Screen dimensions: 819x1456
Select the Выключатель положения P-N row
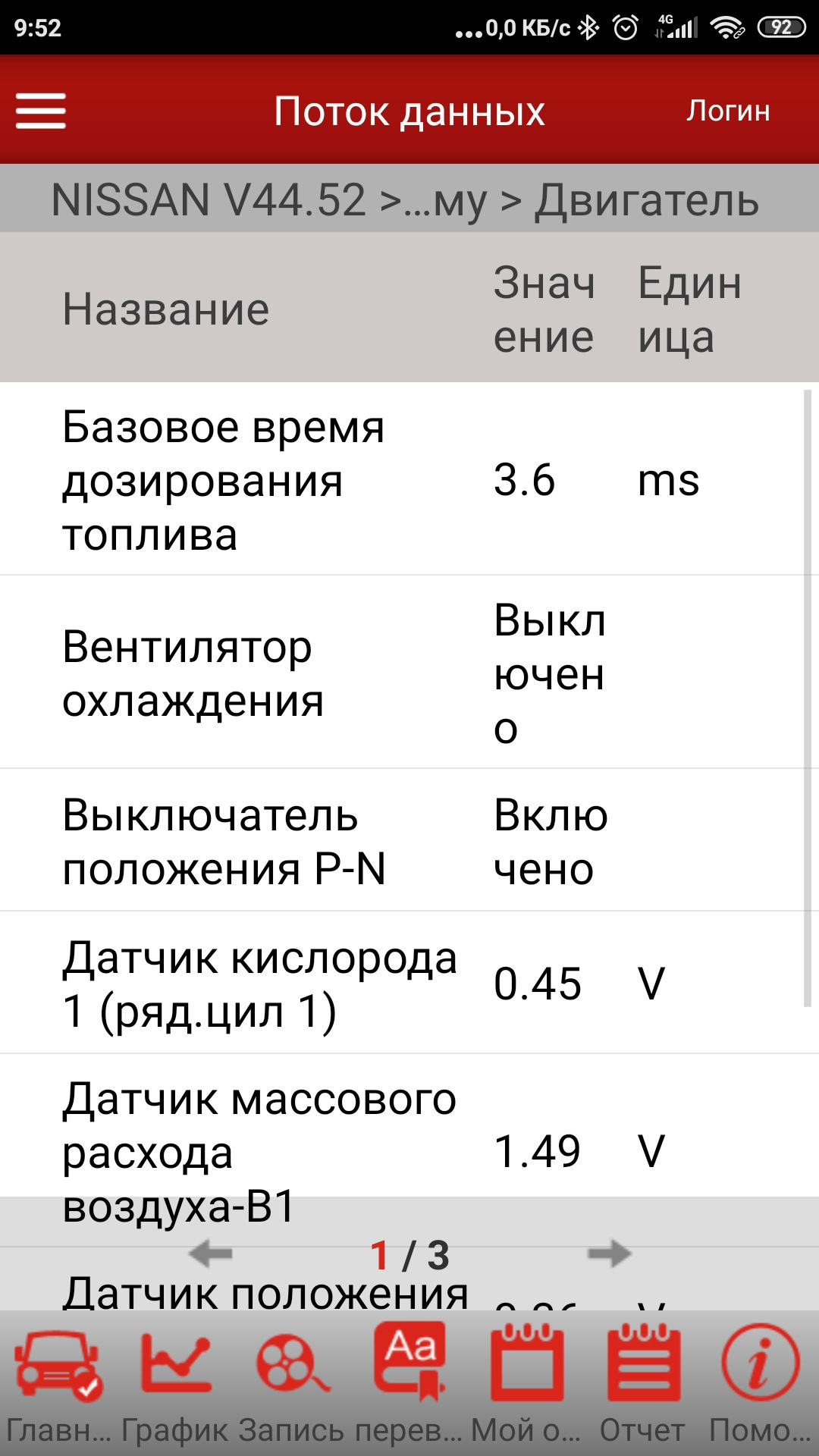pyautogui.click(x=402, y=841)
